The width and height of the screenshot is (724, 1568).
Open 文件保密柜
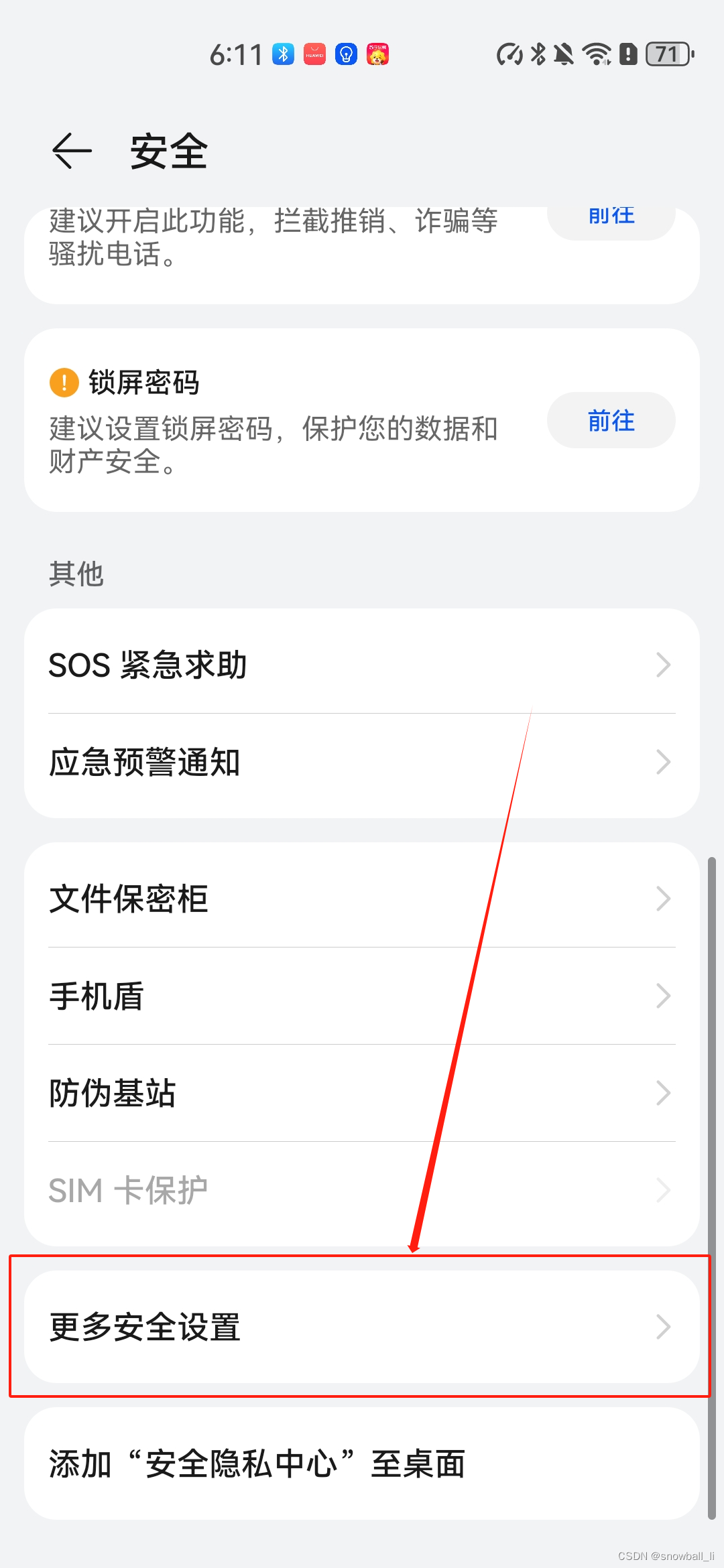coord(362,899)
